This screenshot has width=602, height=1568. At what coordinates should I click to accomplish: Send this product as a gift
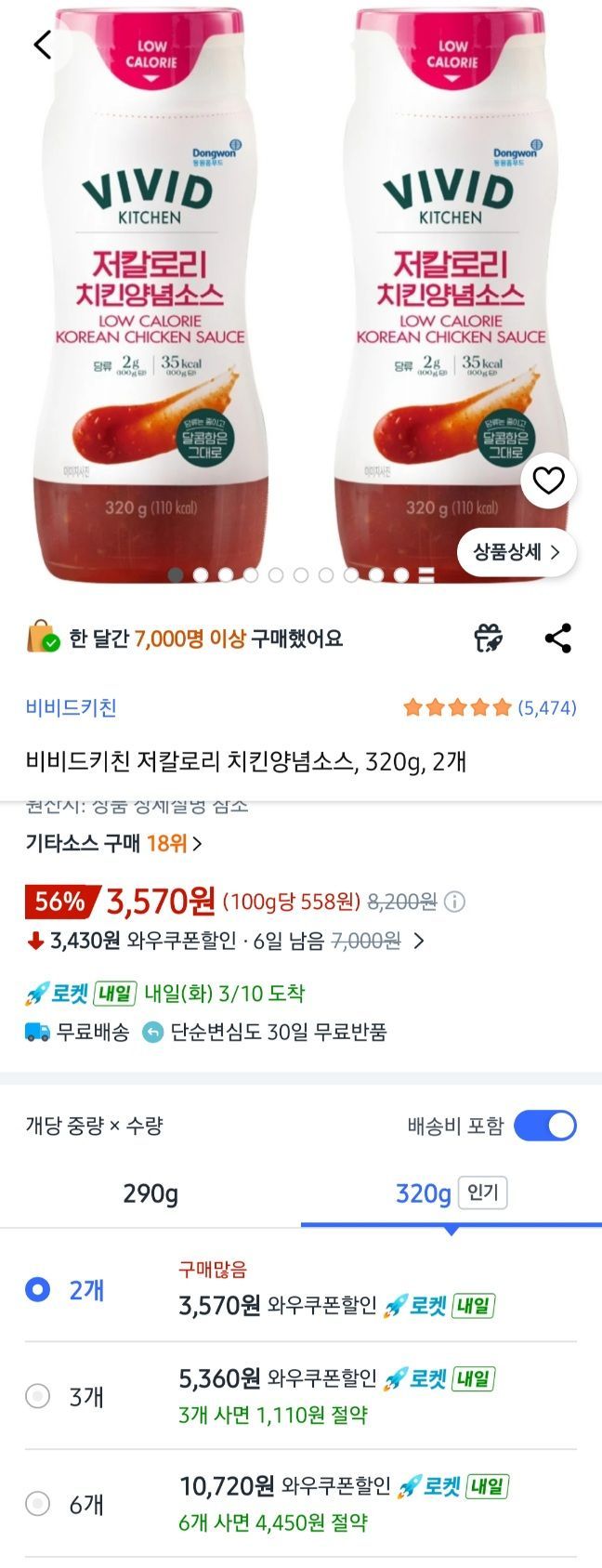[x=489, y=639]
